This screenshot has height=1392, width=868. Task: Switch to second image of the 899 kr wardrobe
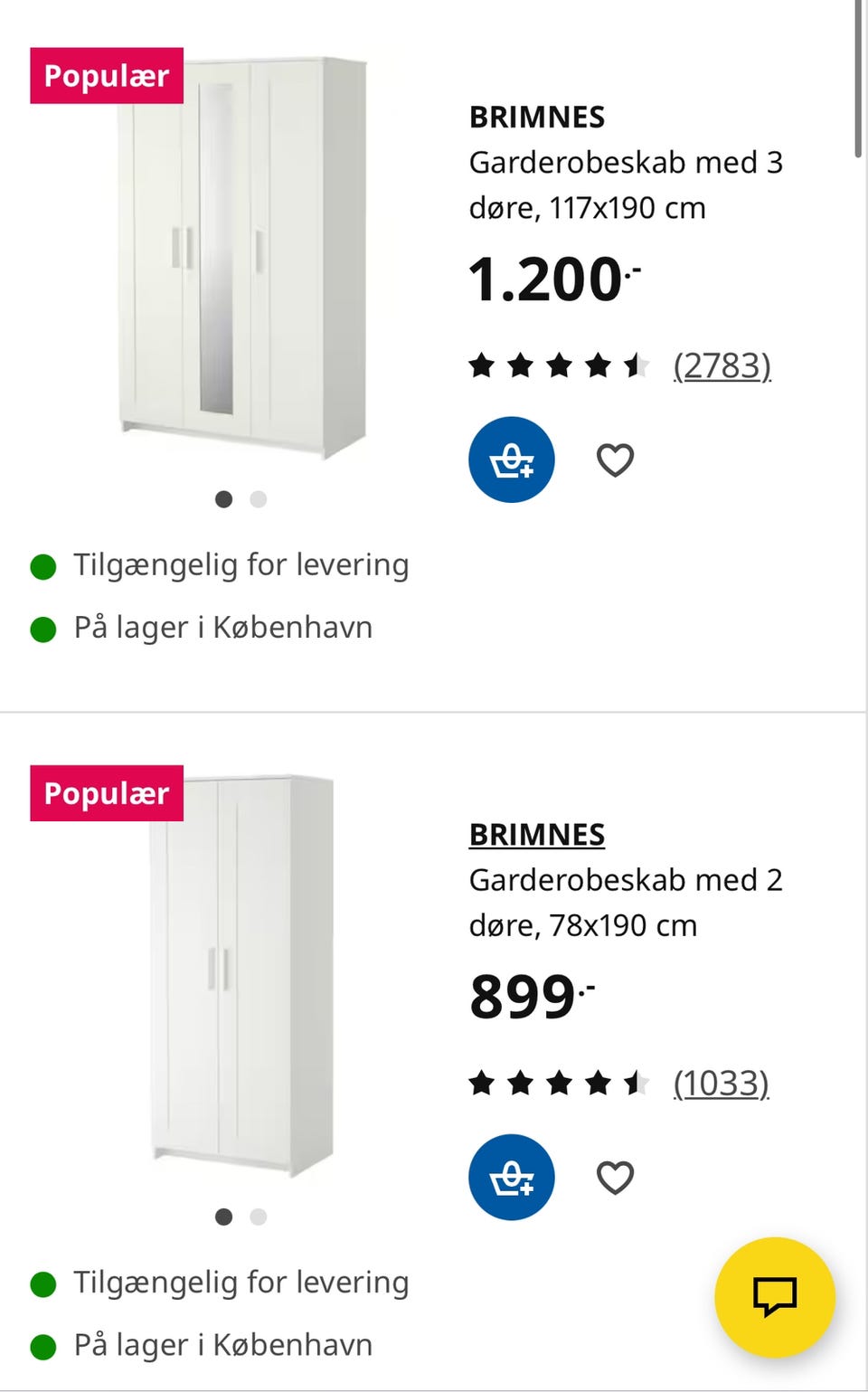(x=258, y=1217)
